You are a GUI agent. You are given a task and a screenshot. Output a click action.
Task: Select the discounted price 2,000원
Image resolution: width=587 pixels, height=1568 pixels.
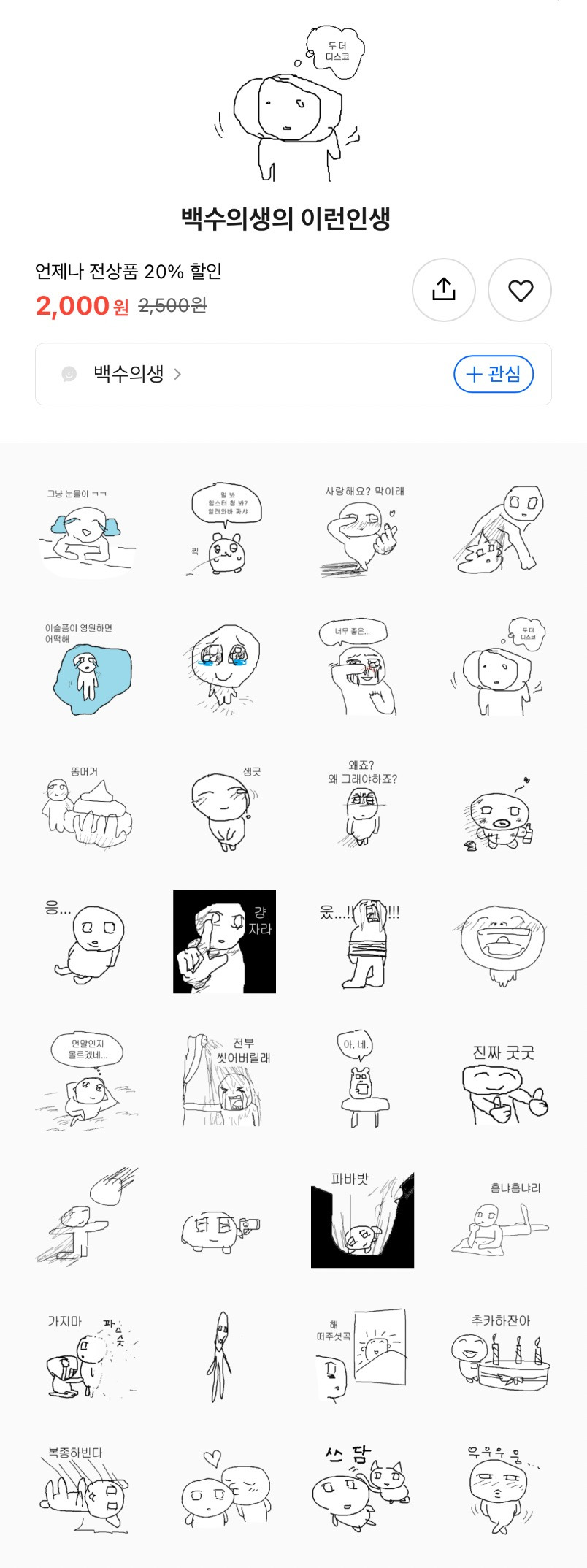click(79, 306)
